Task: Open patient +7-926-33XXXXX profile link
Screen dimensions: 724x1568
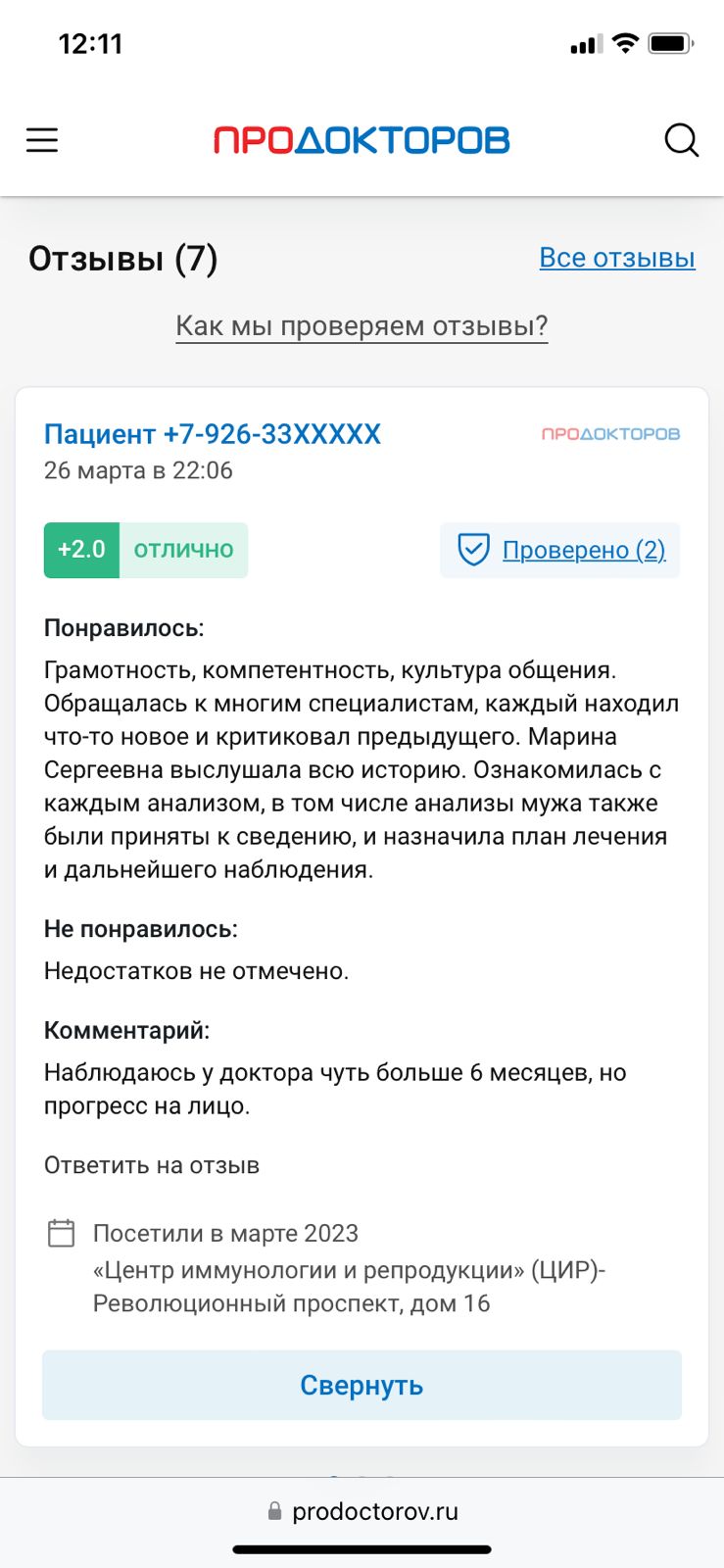Action: pyautogui.click(x=213, y=434)
